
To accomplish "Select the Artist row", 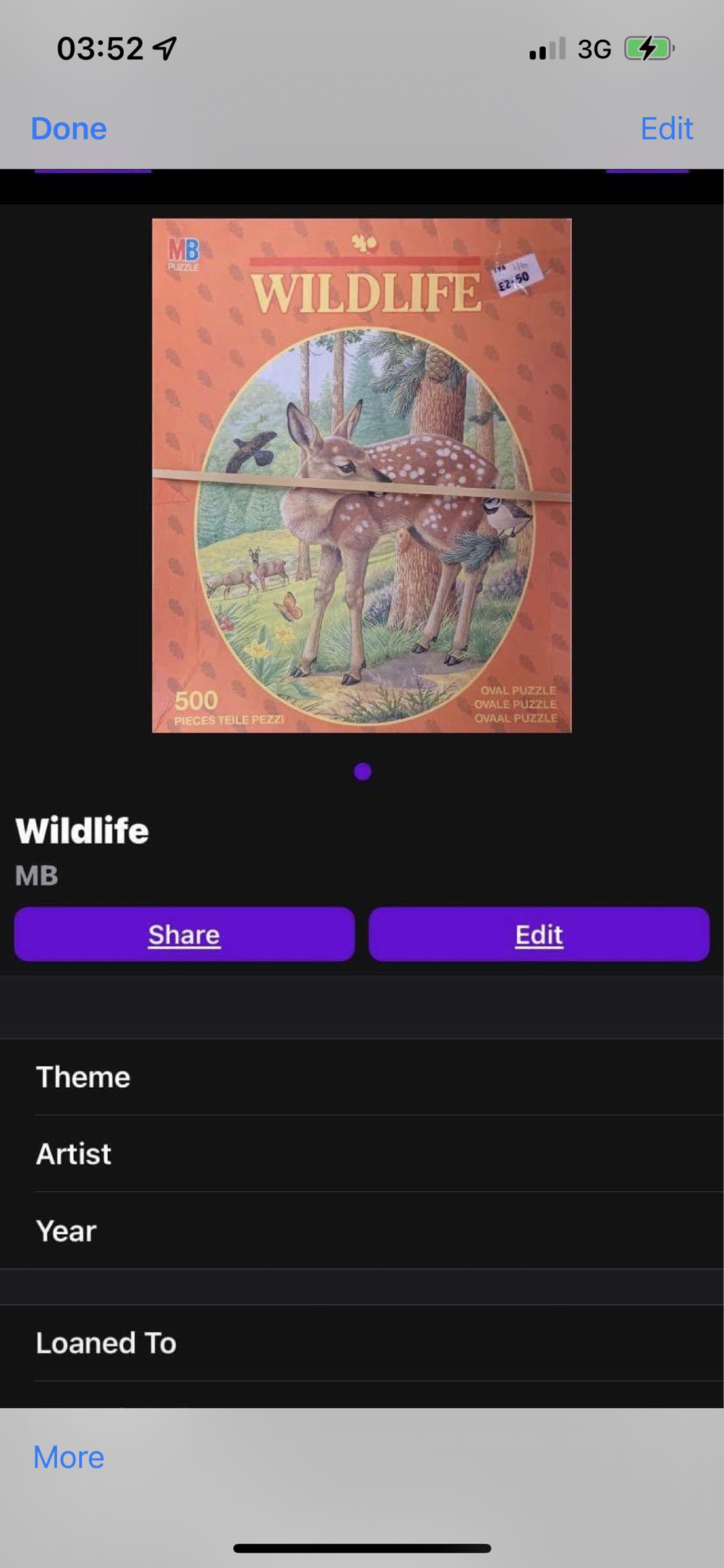I will click(x=362, y=1154).
